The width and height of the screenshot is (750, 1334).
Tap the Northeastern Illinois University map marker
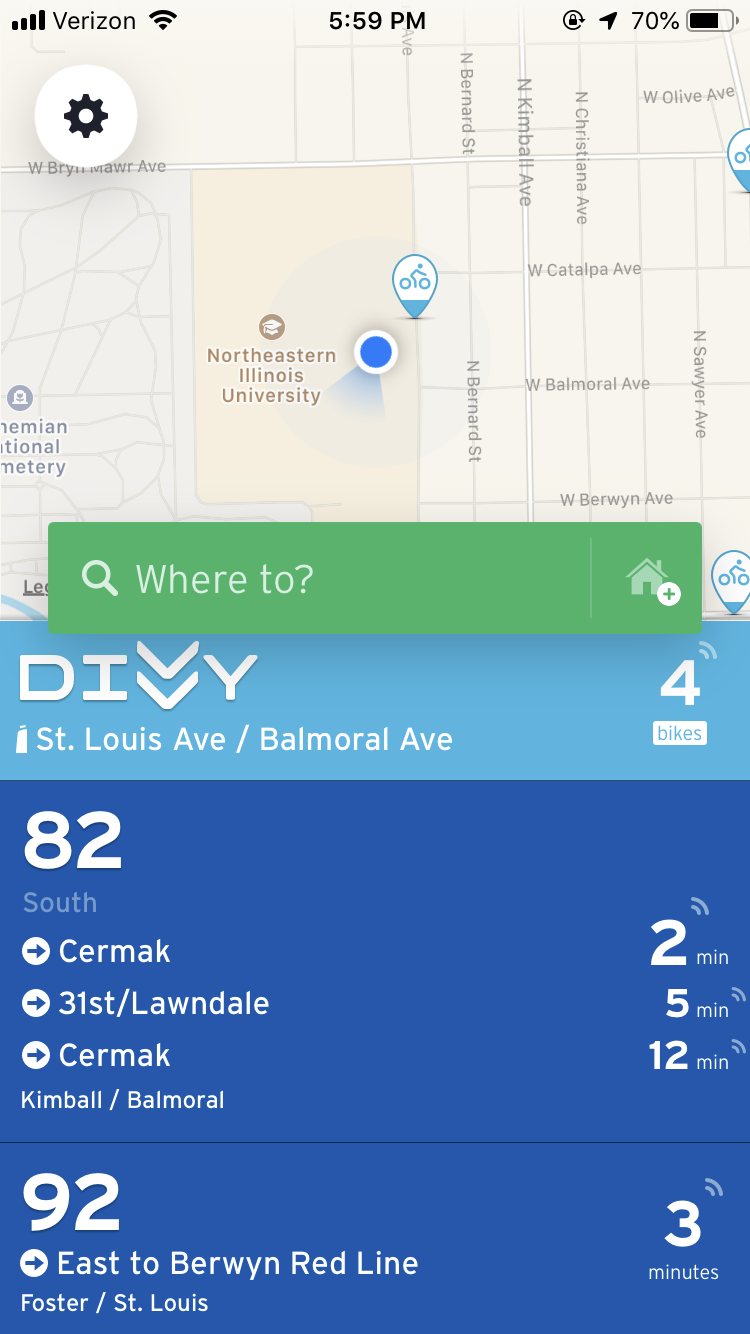[x=271, y=327]
